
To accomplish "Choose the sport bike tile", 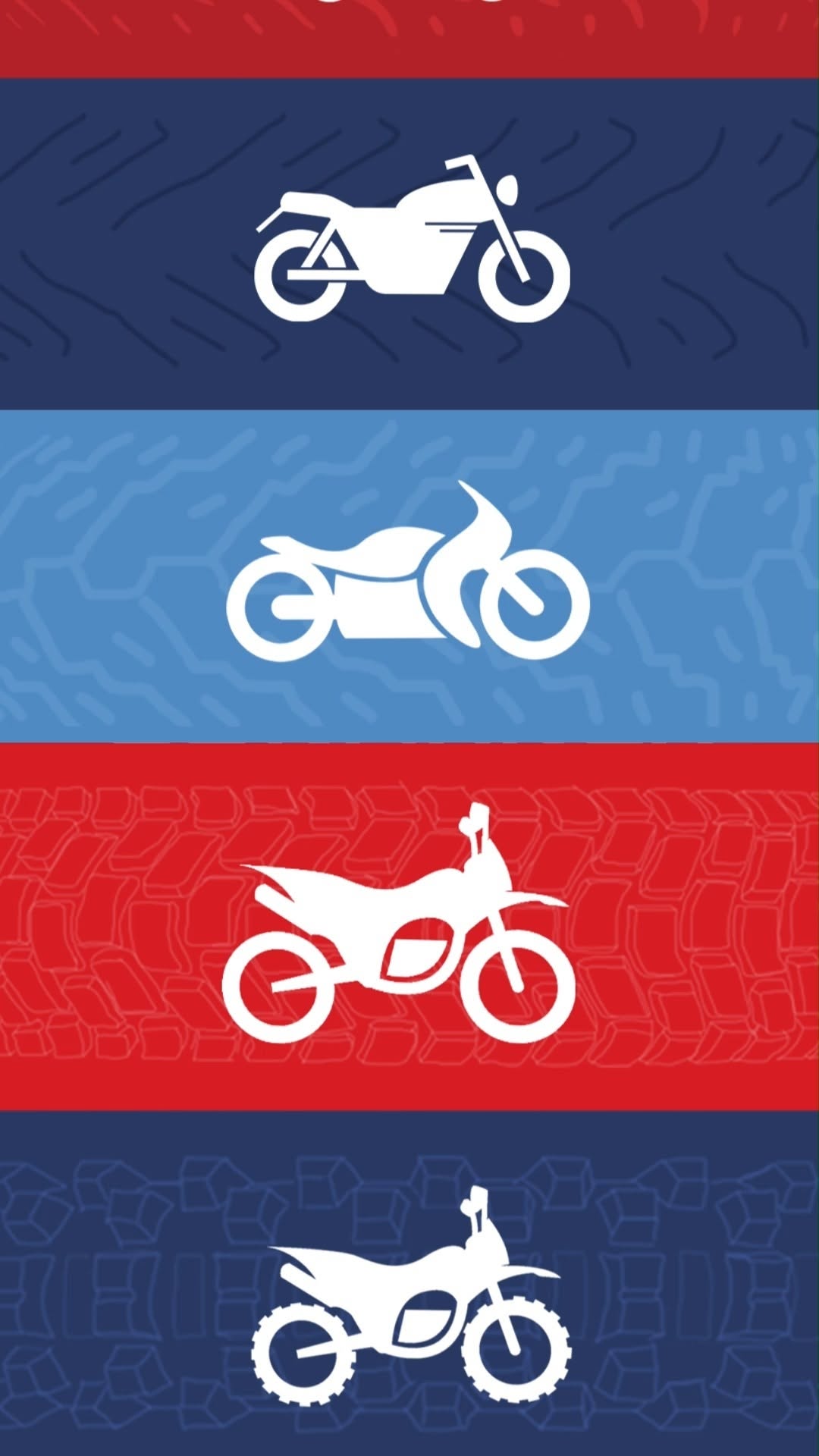I will (x=409, y=576).
